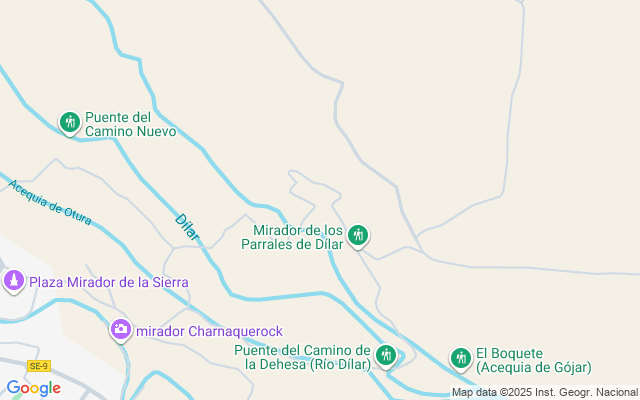The image size is (640, 400).
Task: Open the Puente del Camino Nuevo marker
Action: click(x=69, y=122)
